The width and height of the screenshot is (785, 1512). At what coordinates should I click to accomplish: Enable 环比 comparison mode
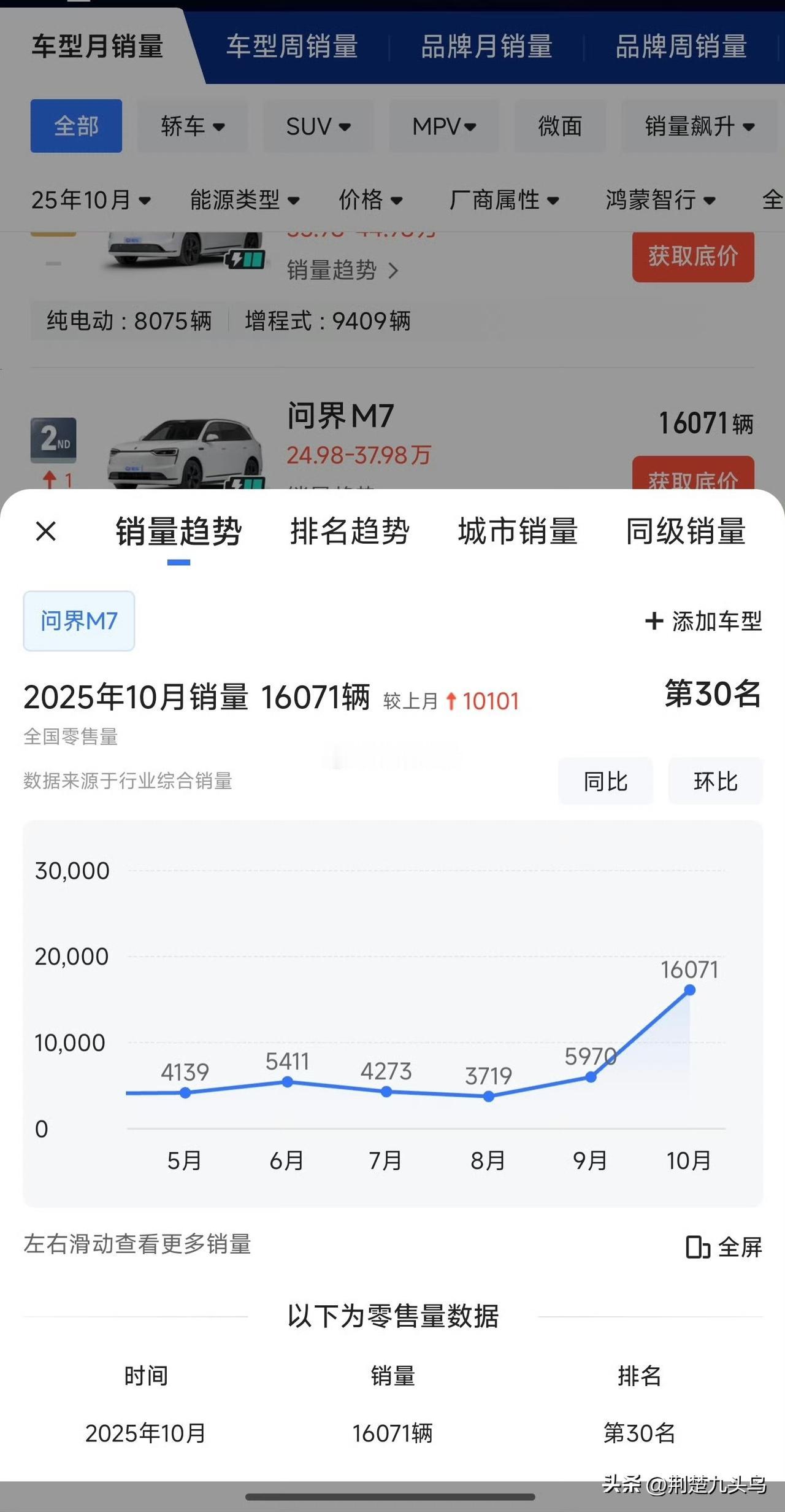[x=715, y=781]
